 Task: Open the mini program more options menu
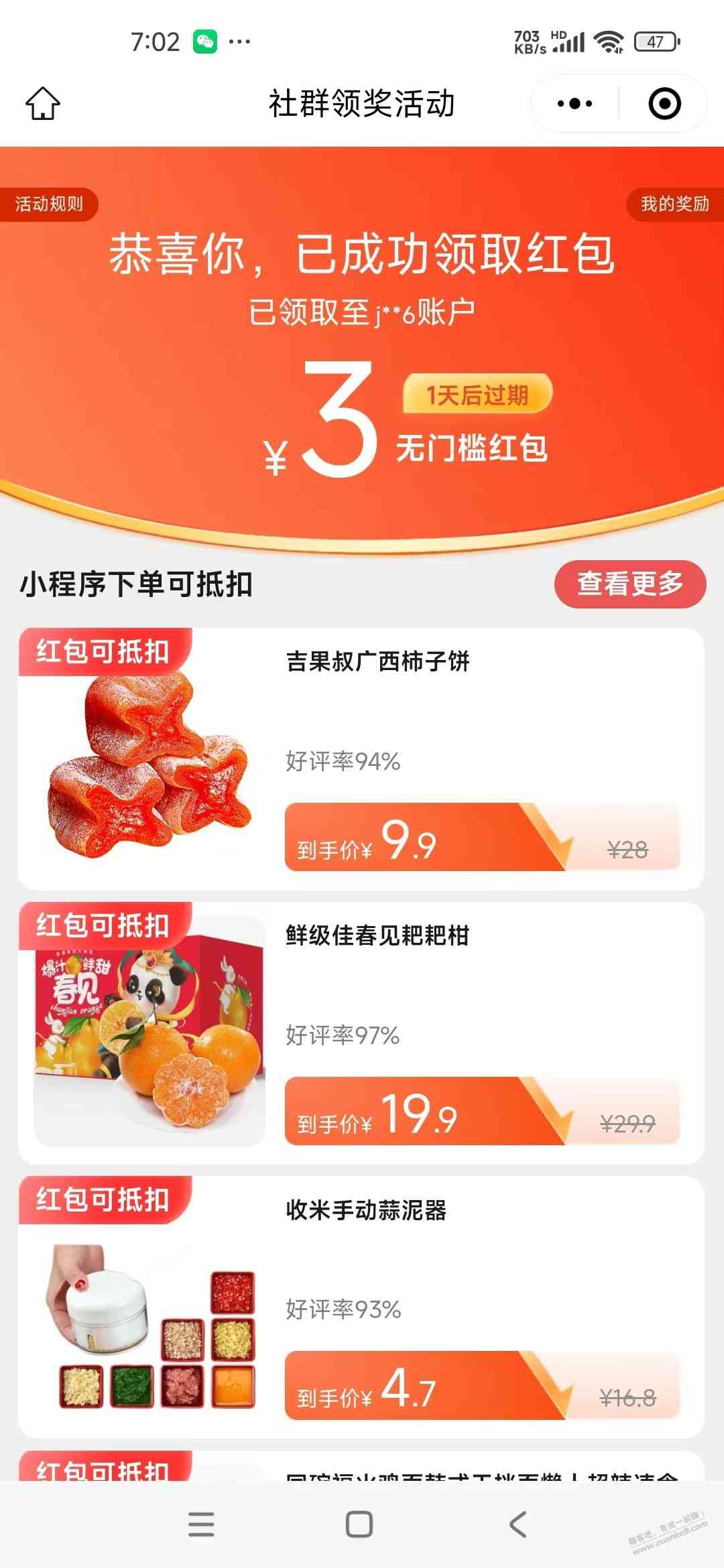[x=575, y=104]
